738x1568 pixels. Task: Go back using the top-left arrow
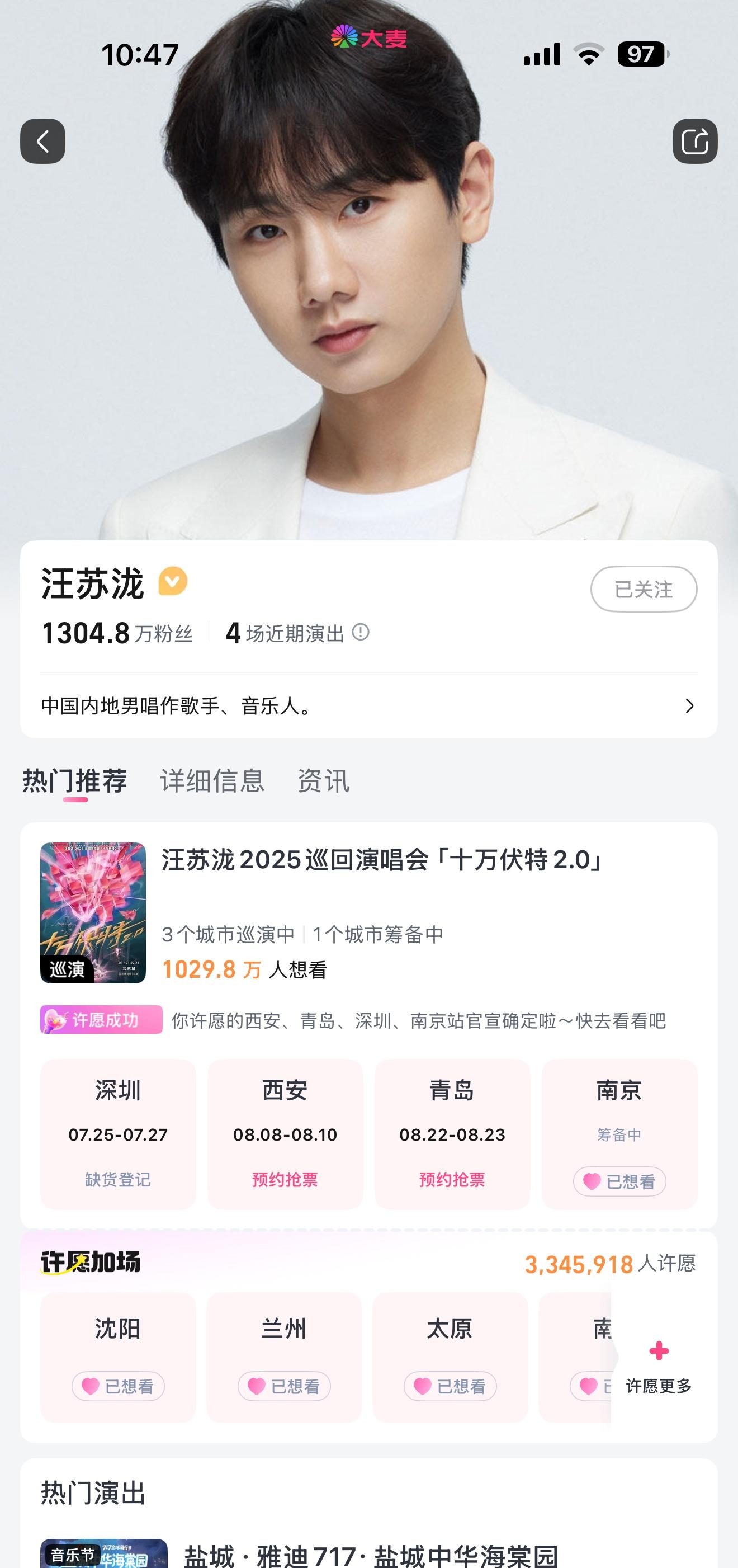(42, 141)
